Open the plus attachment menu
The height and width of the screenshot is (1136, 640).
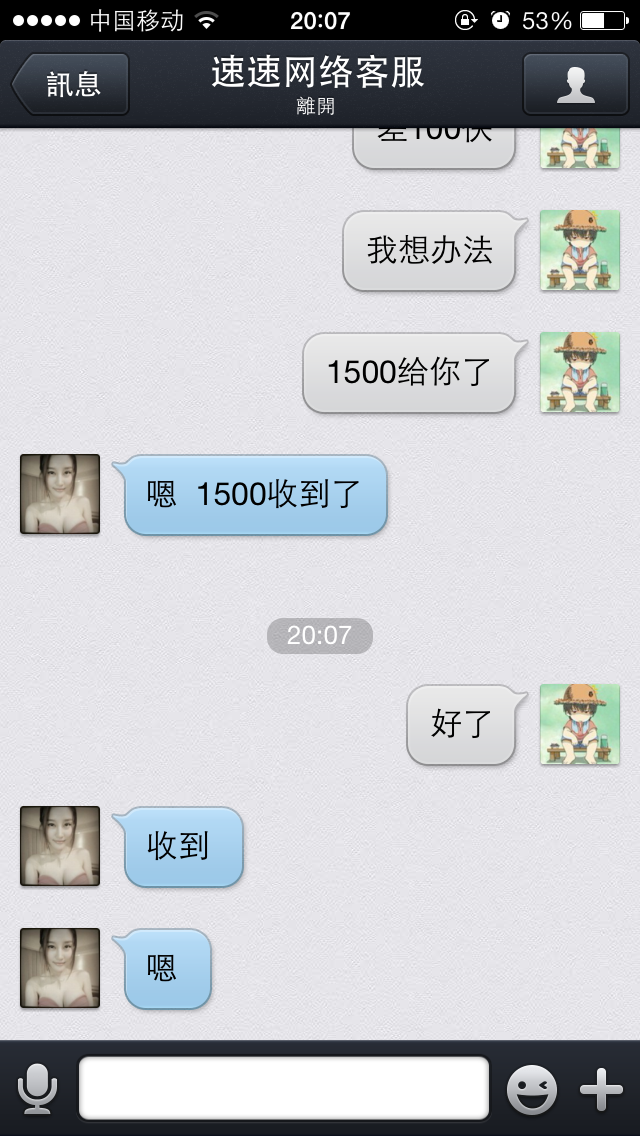coord(602,1089)
